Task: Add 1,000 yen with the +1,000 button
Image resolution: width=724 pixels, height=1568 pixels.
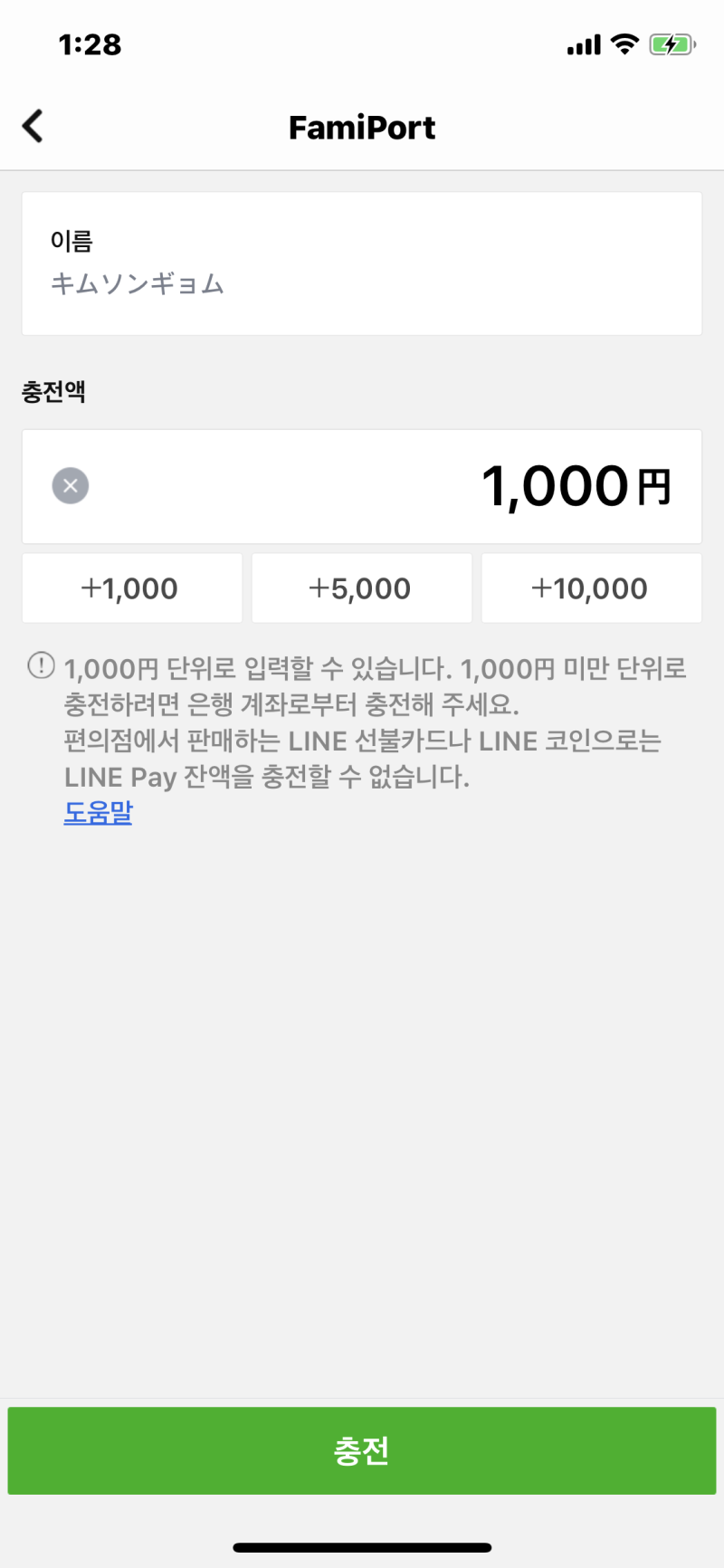Action: (x=131, y=588)
